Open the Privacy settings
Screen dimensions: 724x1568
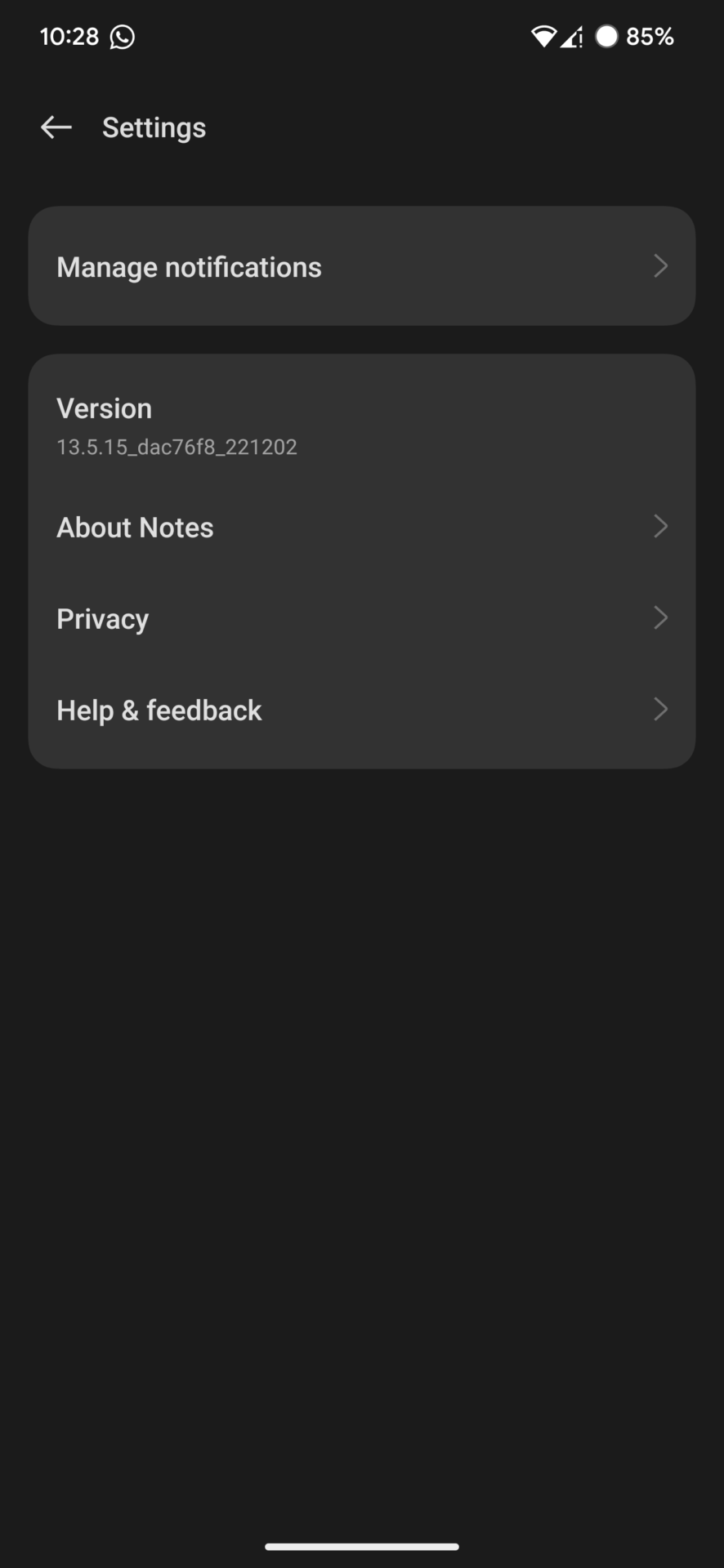pyautogui.click(x=361, y=619)
